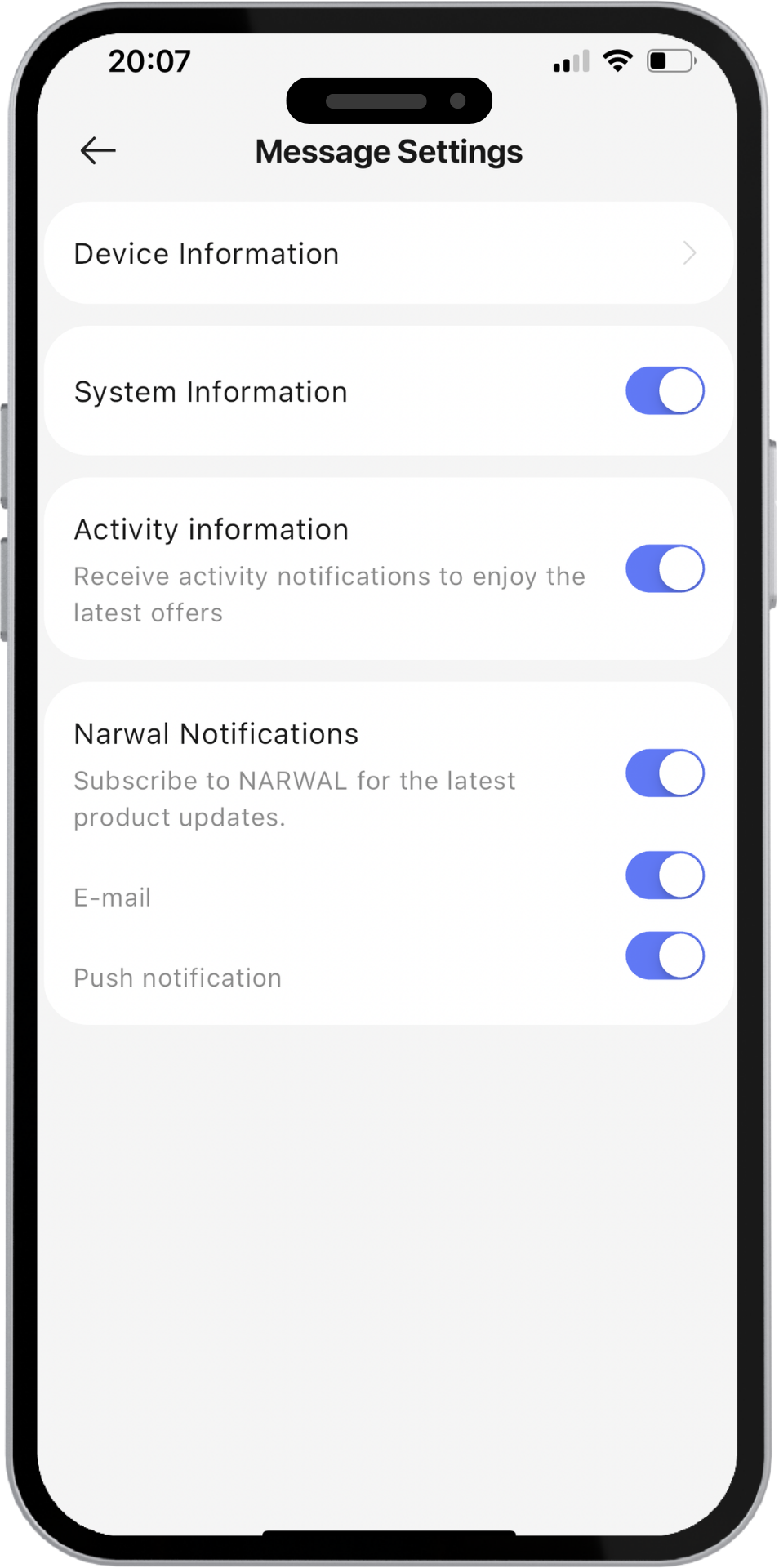
Task: Turn off System Information toggle
Action: [665, 391]
